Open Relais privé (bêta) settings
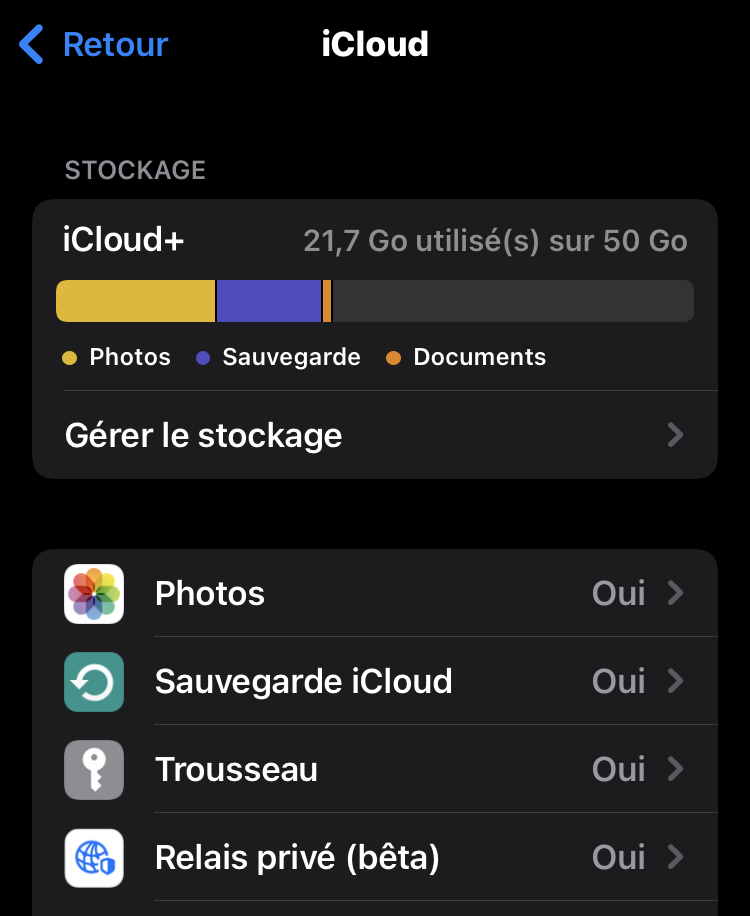The width and height of the screenshot is (750, 916). [374, 857]
